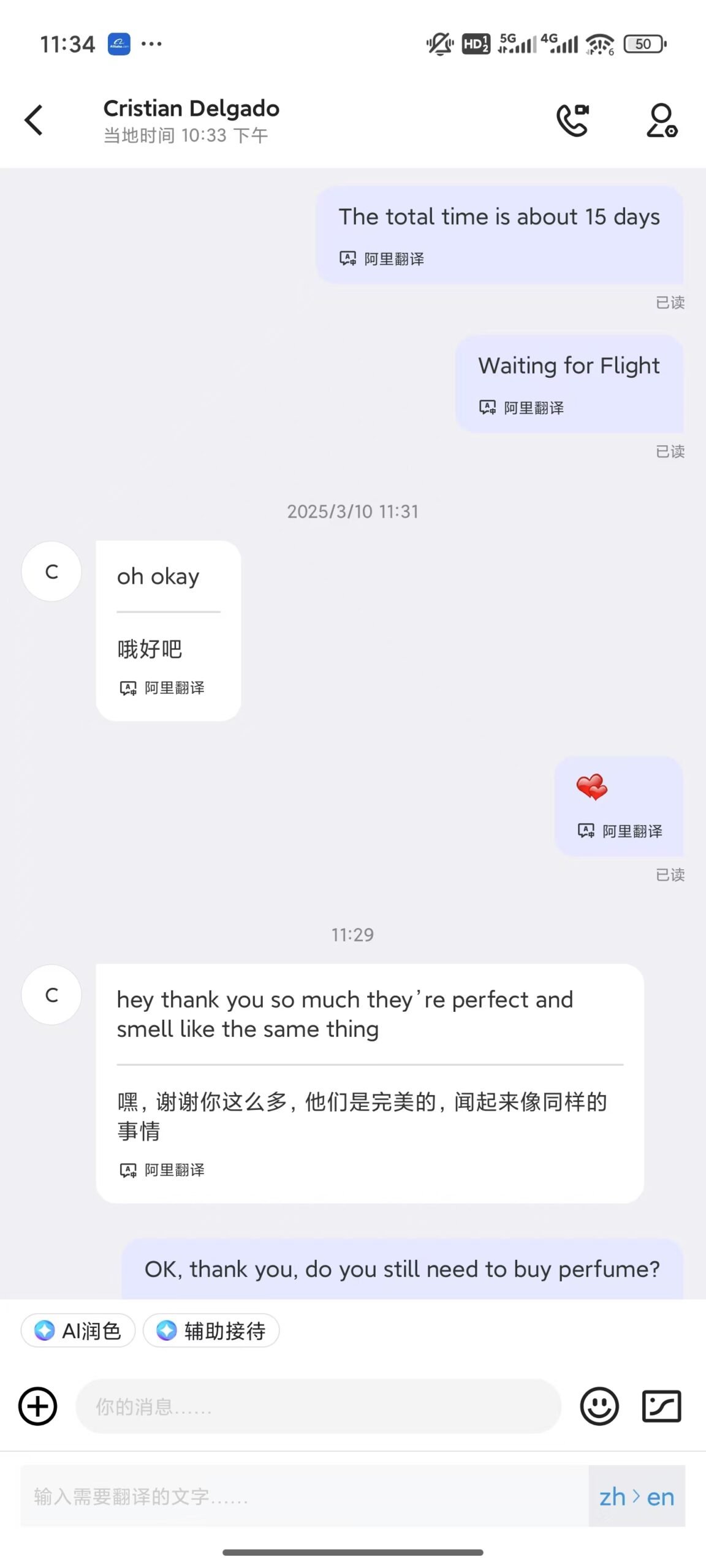Viewport: 706px width, 1568px height.
Task: Tap the AI润色 chip
Action: tap(78, 1330)
